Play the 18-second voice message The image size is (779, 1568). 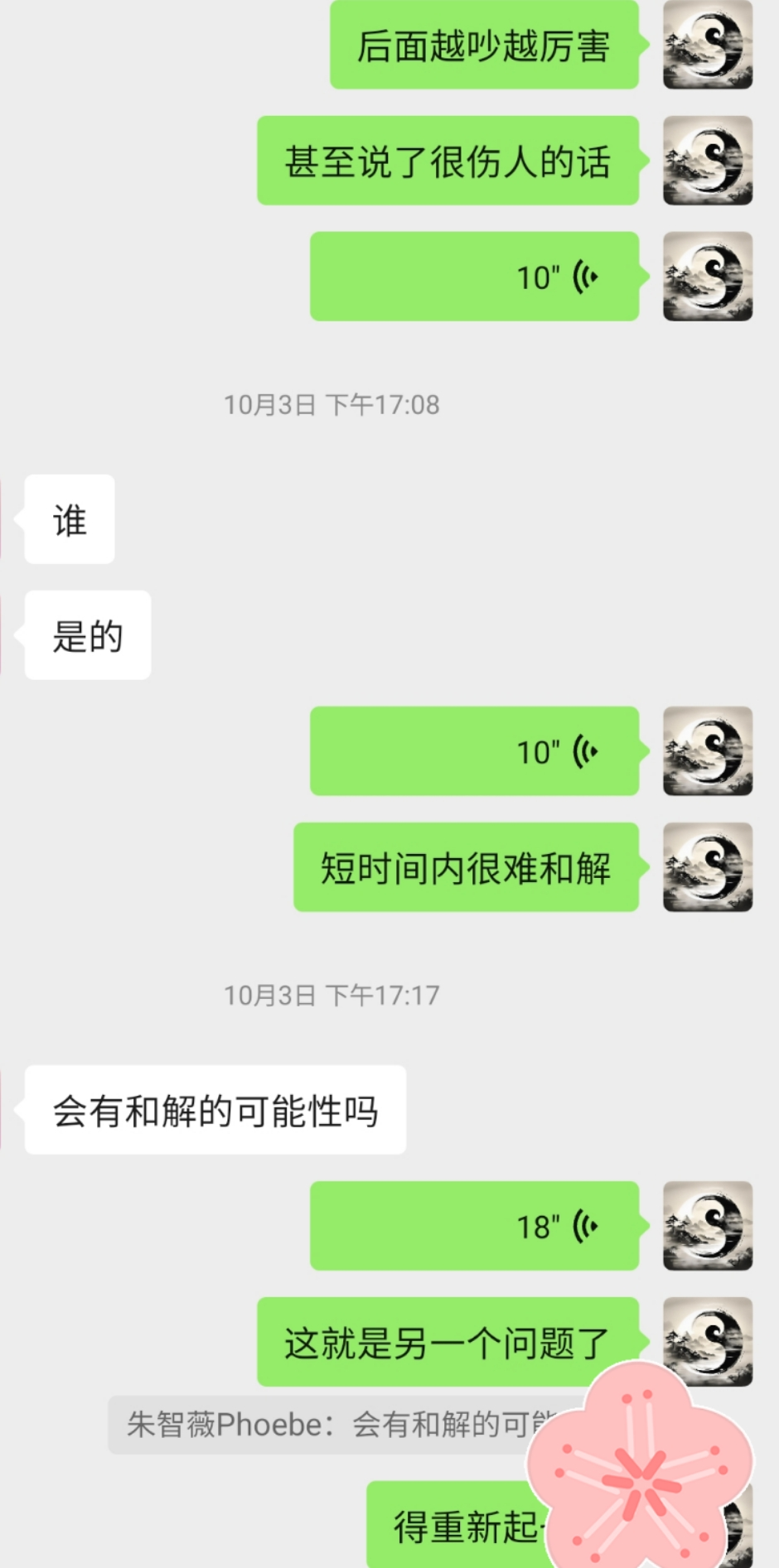[474, 1226]
